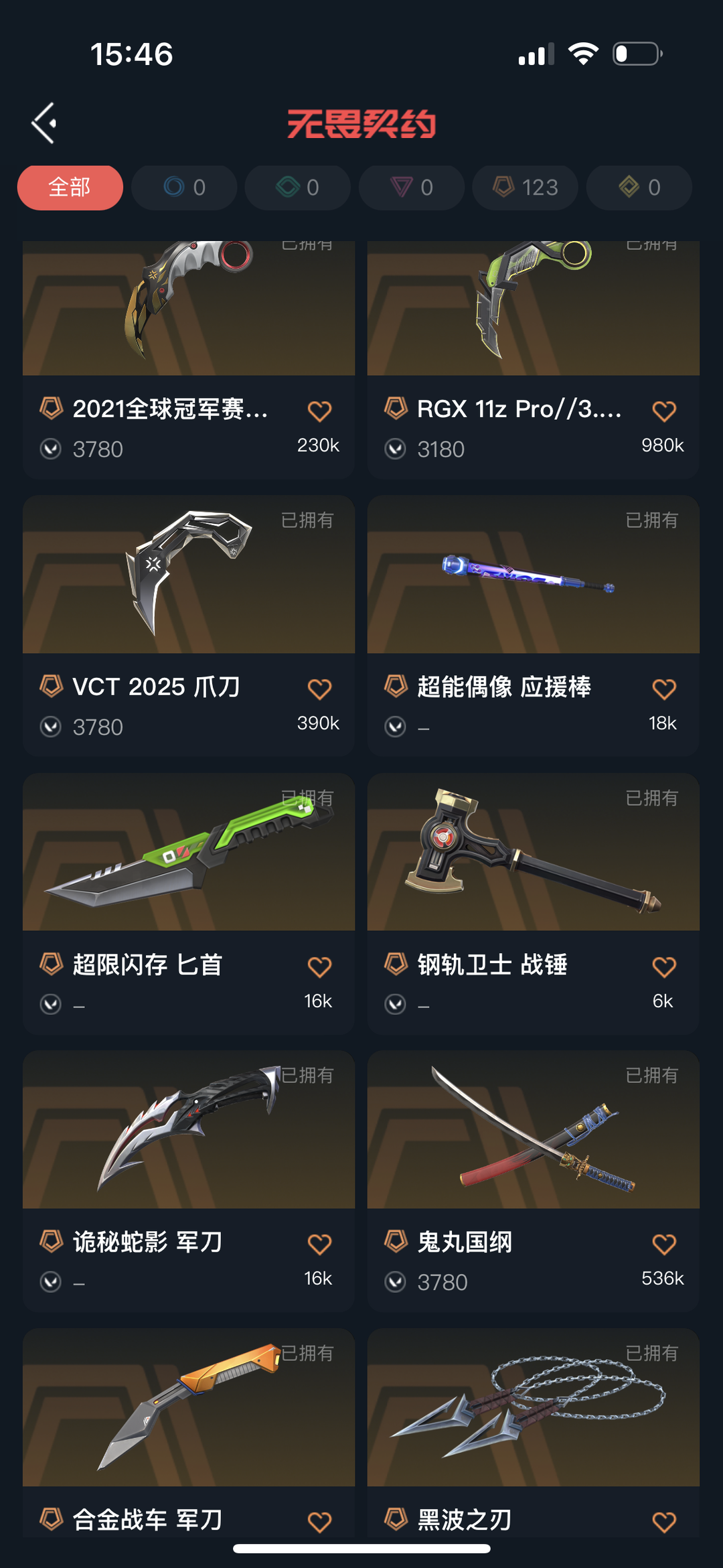Screen dimensions: 723x1568
Task: Open the 鬼丸国纲 katana card
Action: [534, 1181]
